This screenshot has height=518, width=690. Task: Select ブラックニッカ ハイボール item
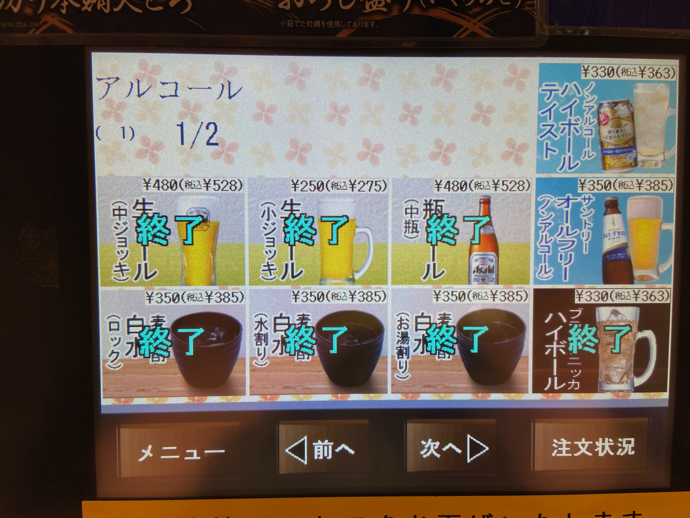tap(601, 343)
